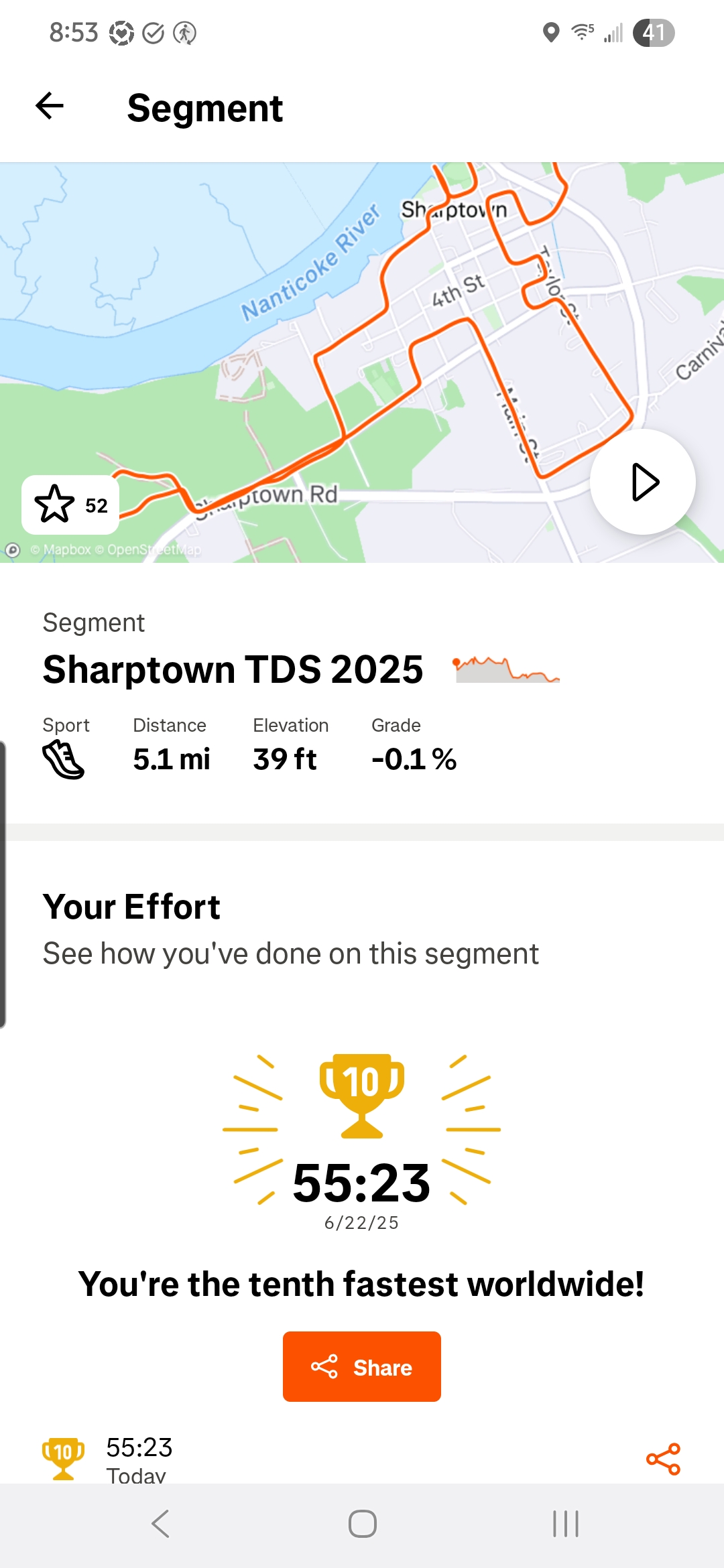Open the system recent apps view
This screenshot has height=1568, width=724.
click(x=565, y=1524)
